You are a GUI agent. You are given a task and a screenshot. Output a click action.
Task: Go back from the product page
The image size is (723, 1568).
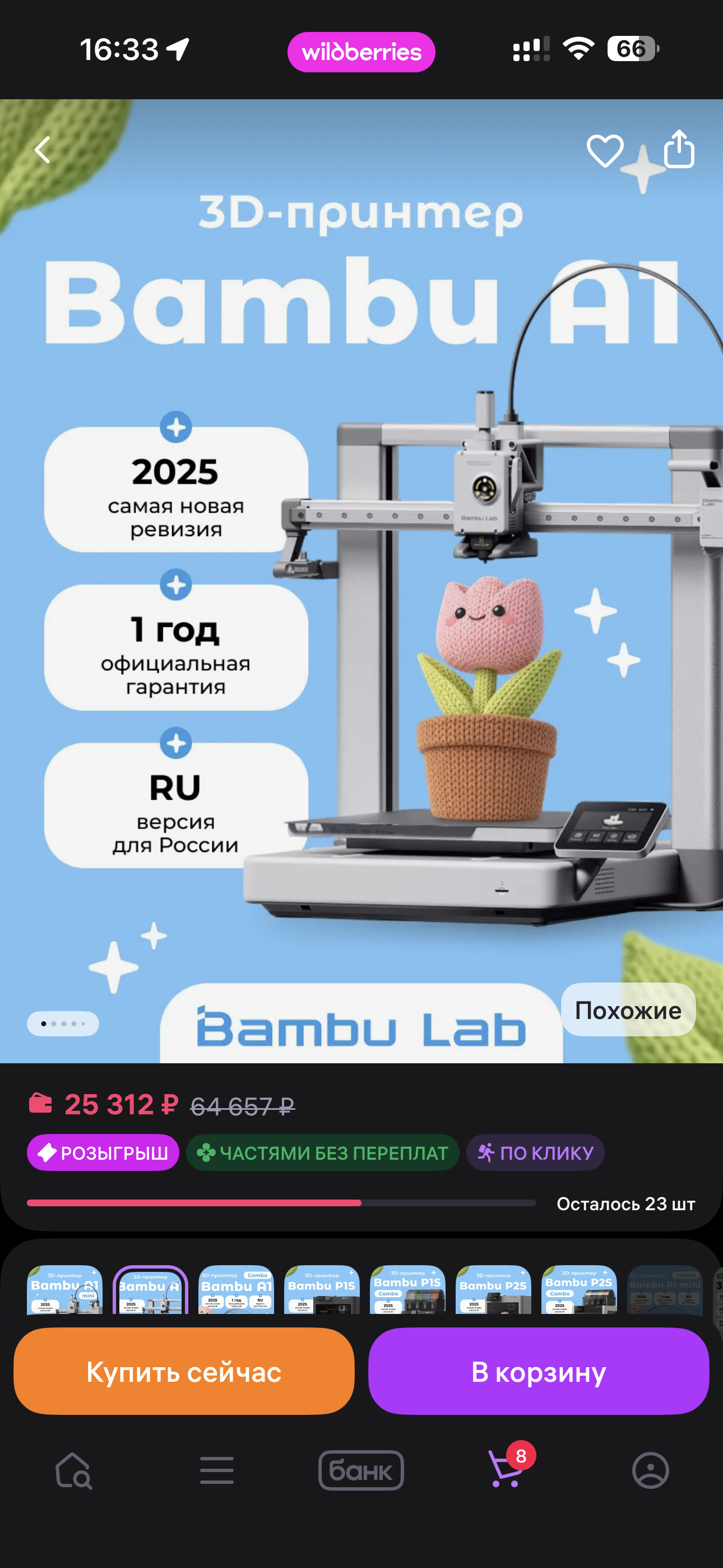pos(42,150)
